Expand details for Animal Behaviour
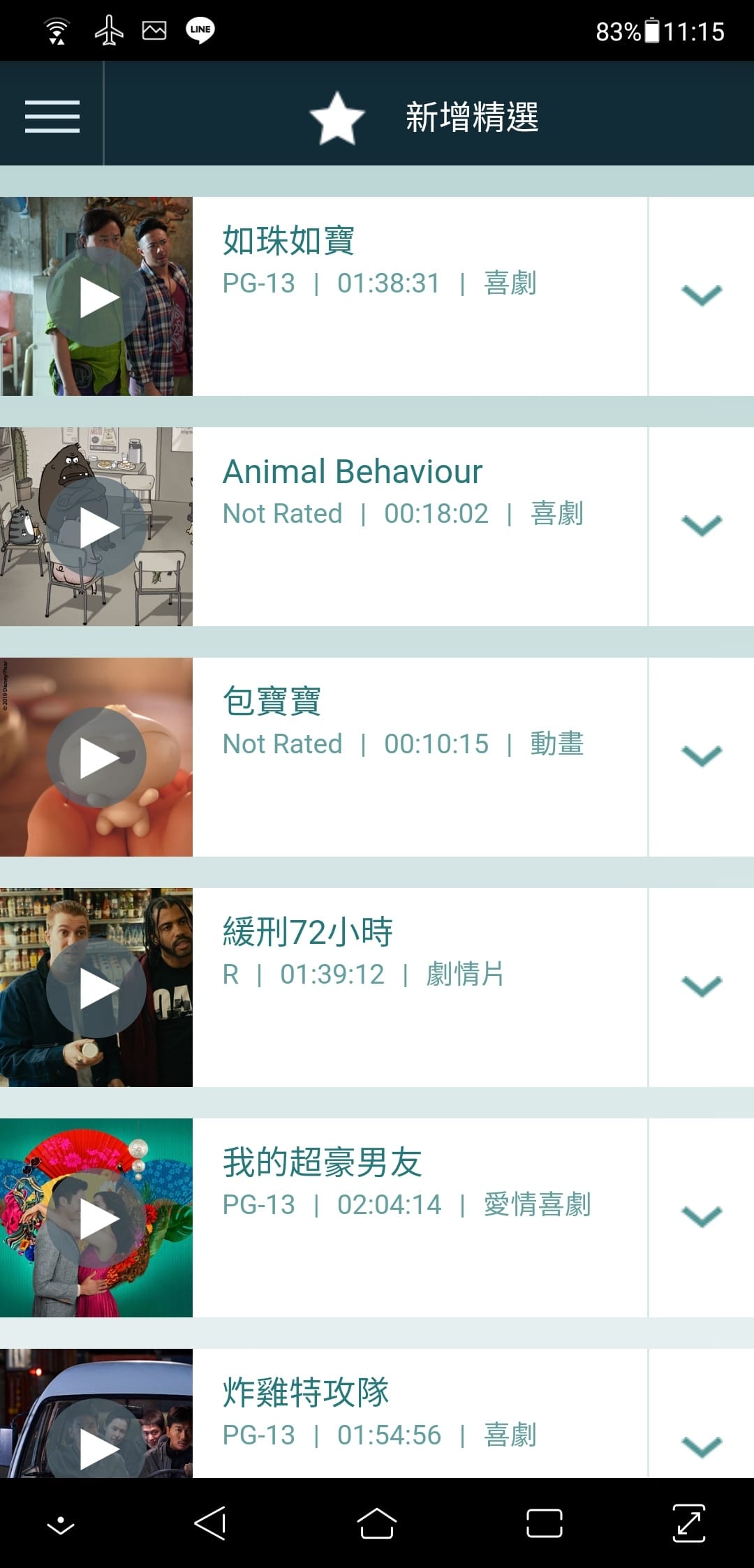Screen dimensions: 754x1568 point(701,526)
